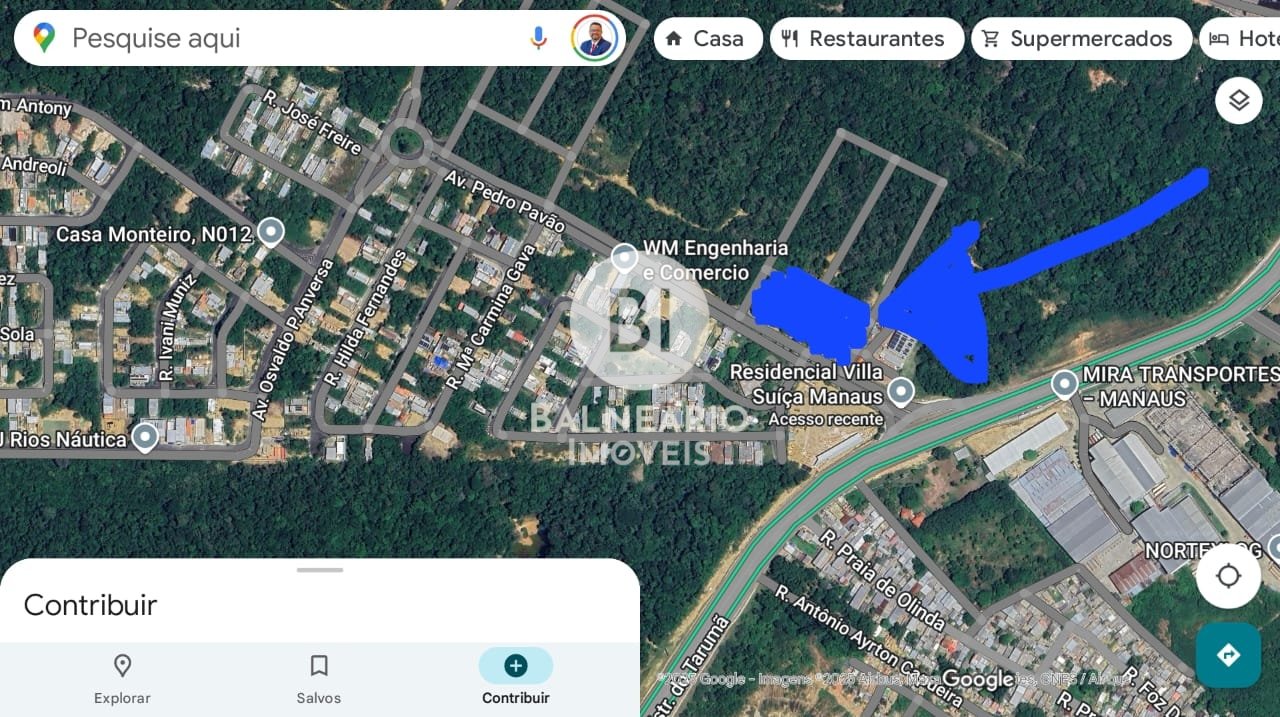Switch to the Explorar tab
The height and width of the screenshot is (717, 1280).
[122, 679]
